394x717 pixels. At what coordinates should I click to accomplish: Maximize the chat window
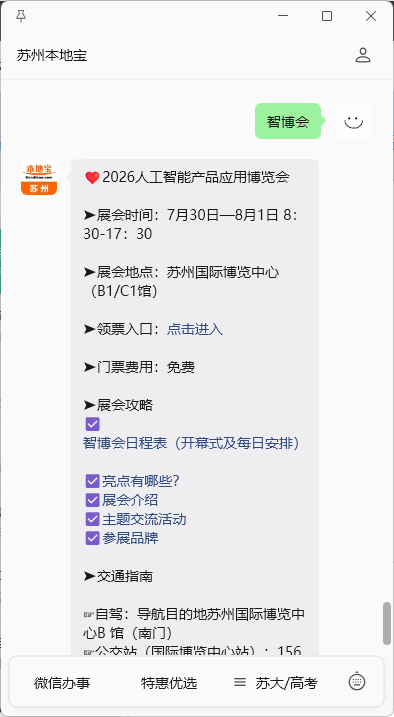tap(327, 16)
